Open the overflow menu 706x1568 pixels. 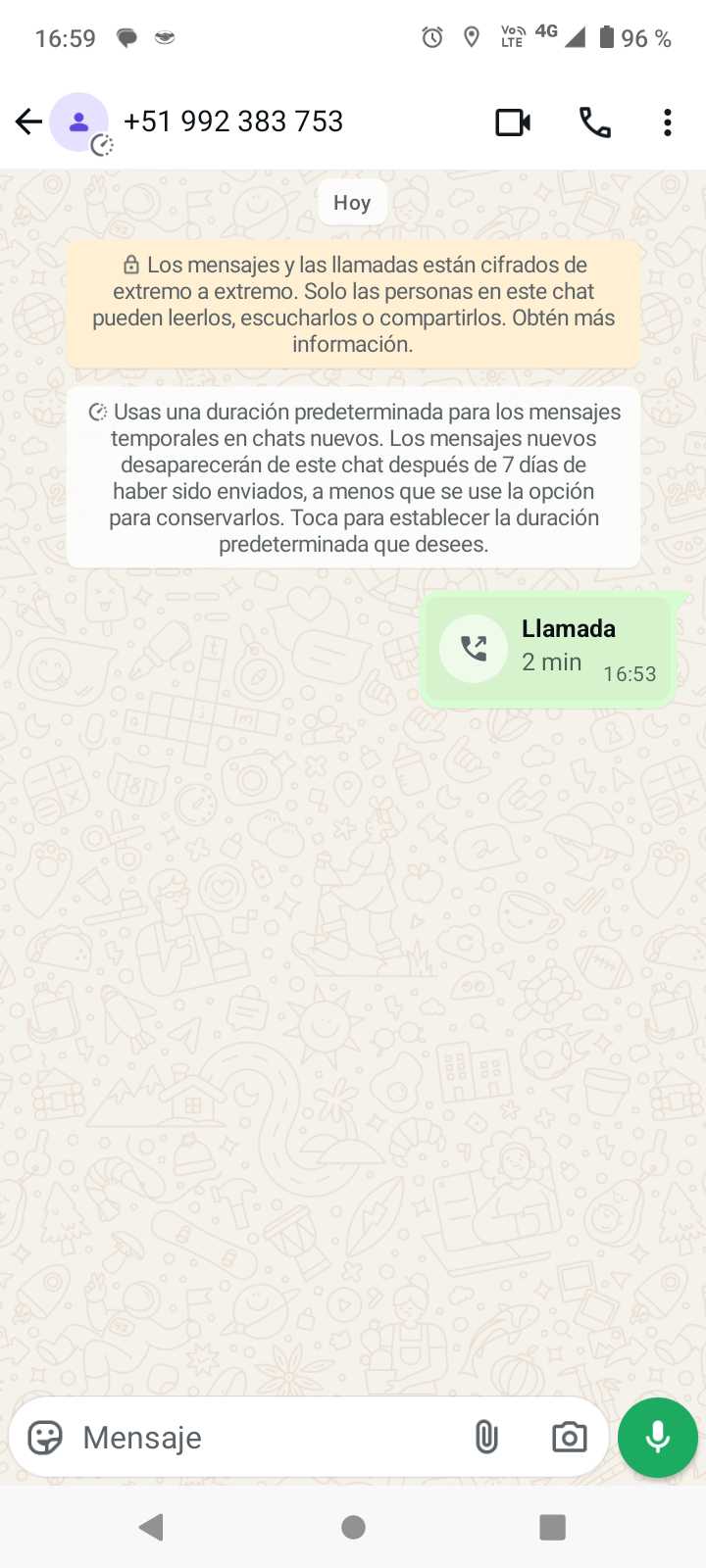(667, 122)
